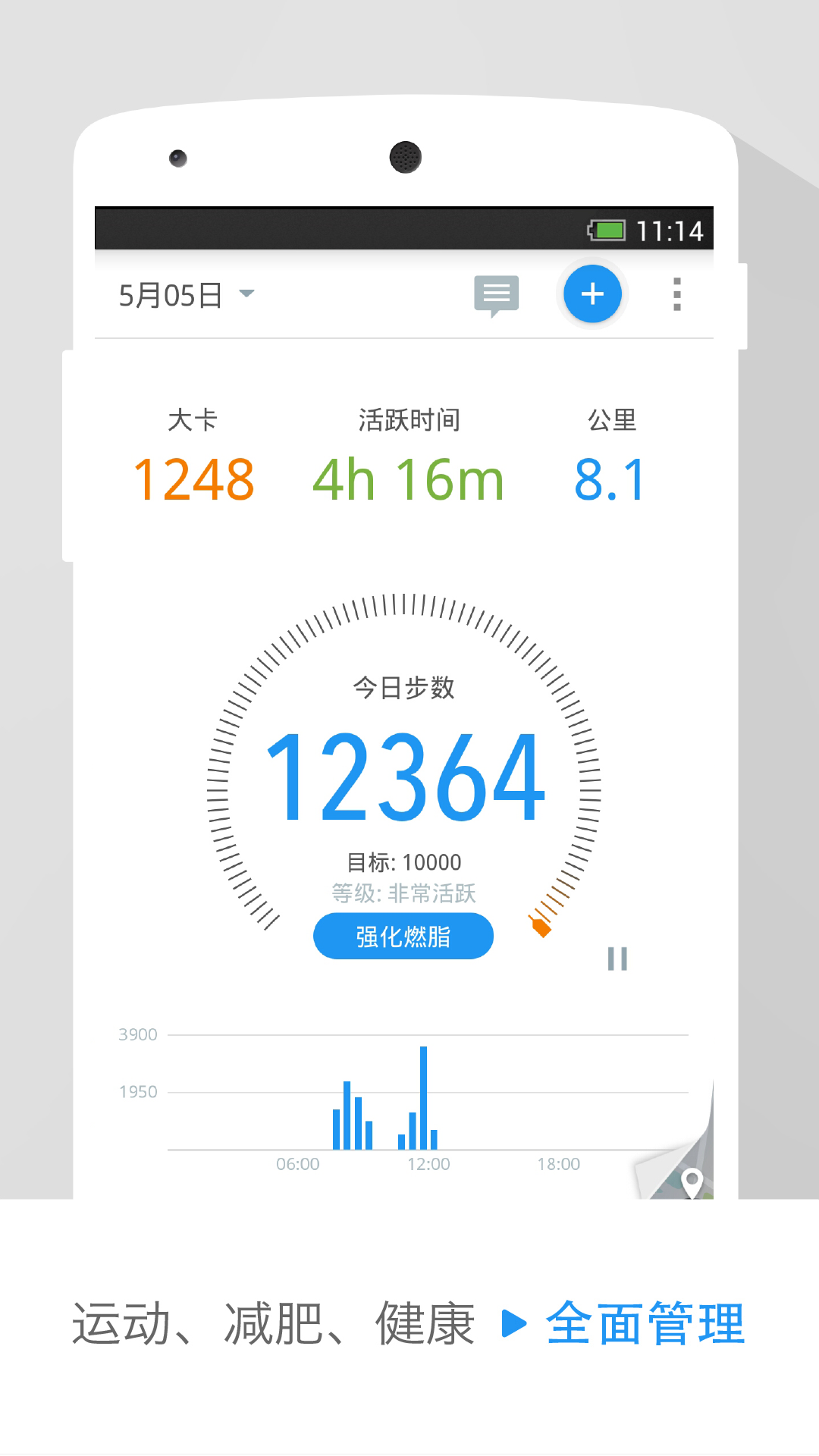Viewport: 819px width, 1456px height.
Task: Tap the blue plus button to add activity
Action: [x=592, y=294]
